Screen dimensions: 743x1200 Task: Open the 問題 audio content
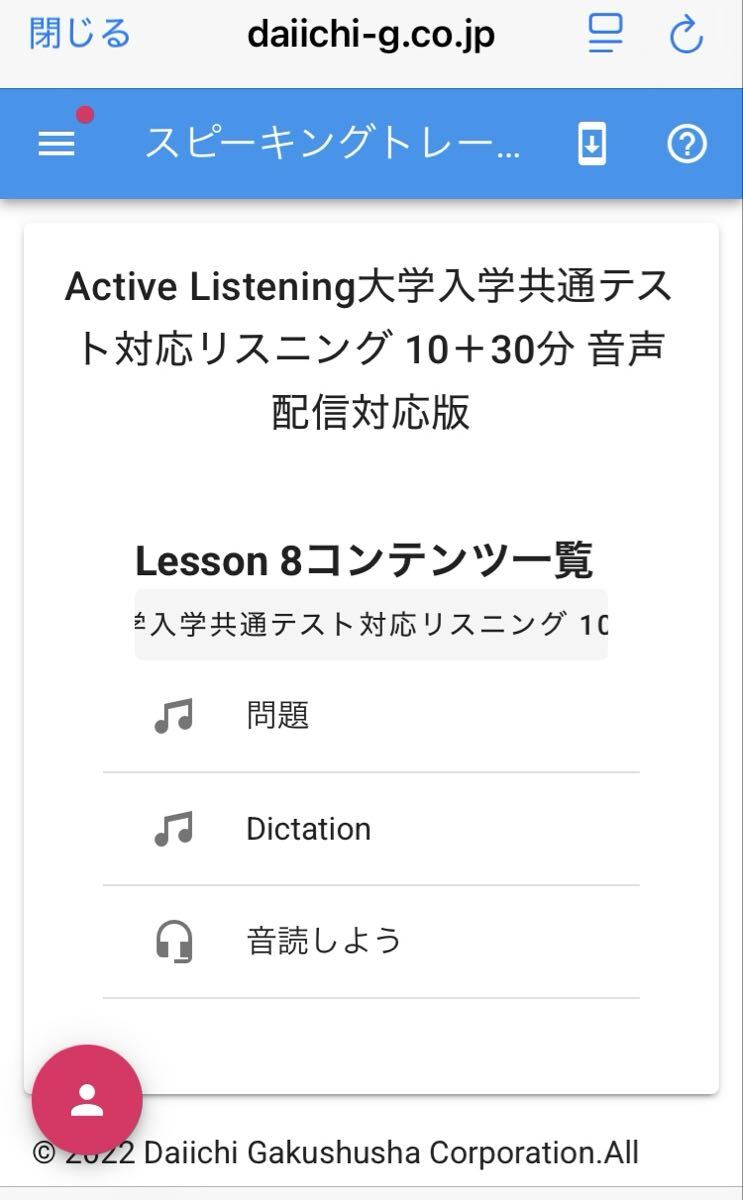(x=370, y=716)
